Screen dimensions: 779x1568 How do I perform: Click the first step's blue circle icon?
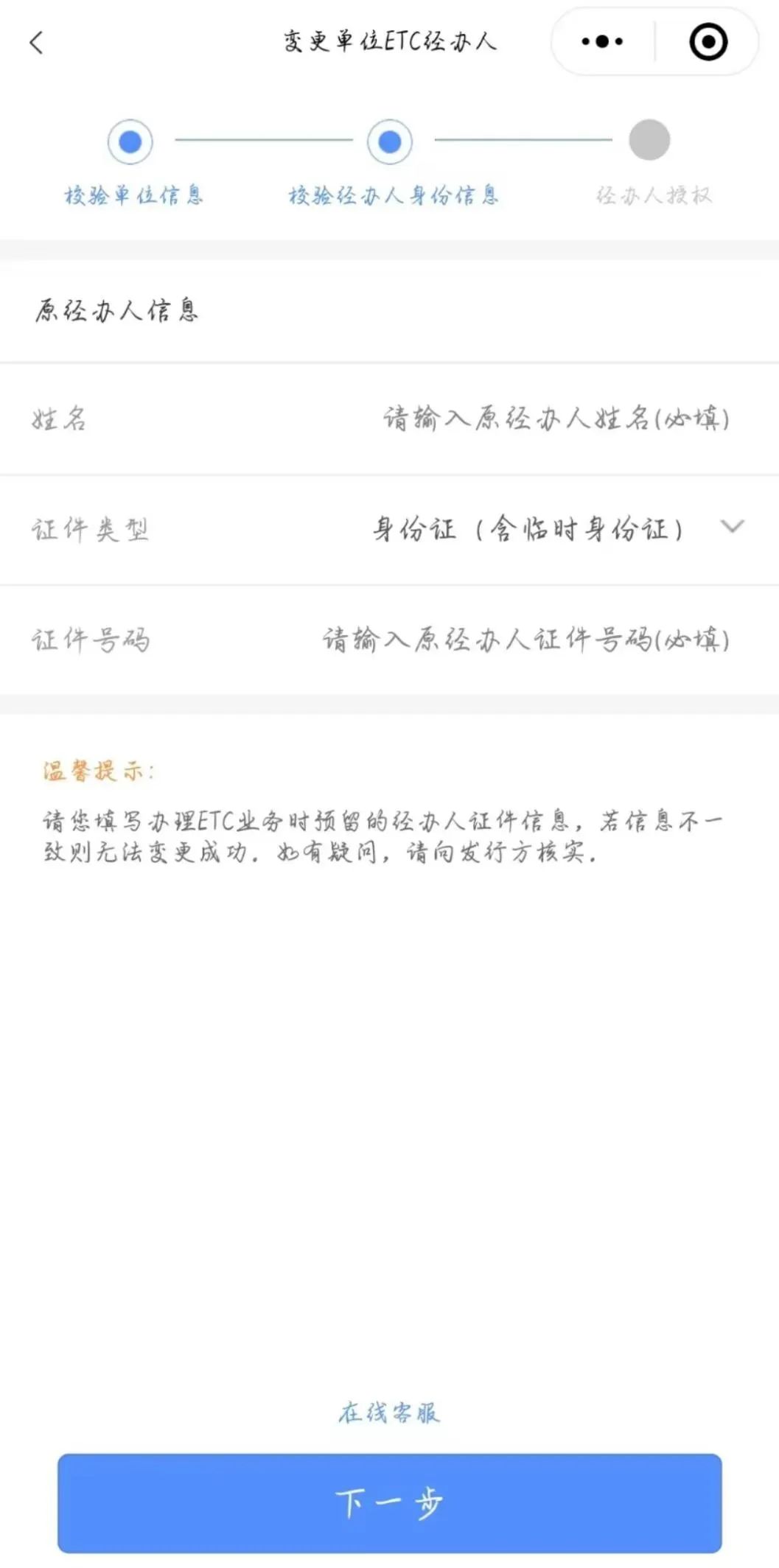pyautogui.click(x=129, y=140)
